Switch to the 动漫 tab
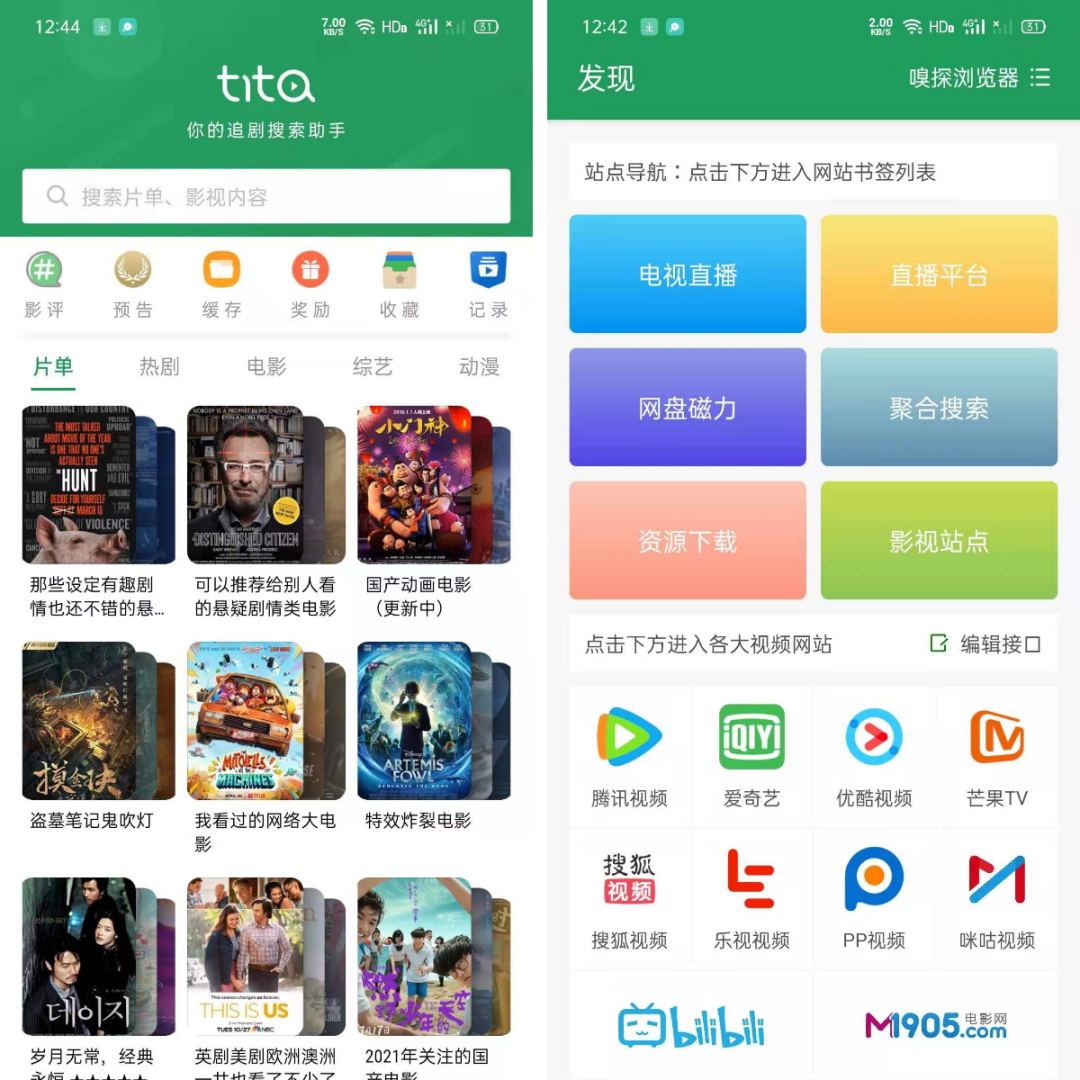The height and width of the screenshot is (1080, 1080). [x=479, y=367]
